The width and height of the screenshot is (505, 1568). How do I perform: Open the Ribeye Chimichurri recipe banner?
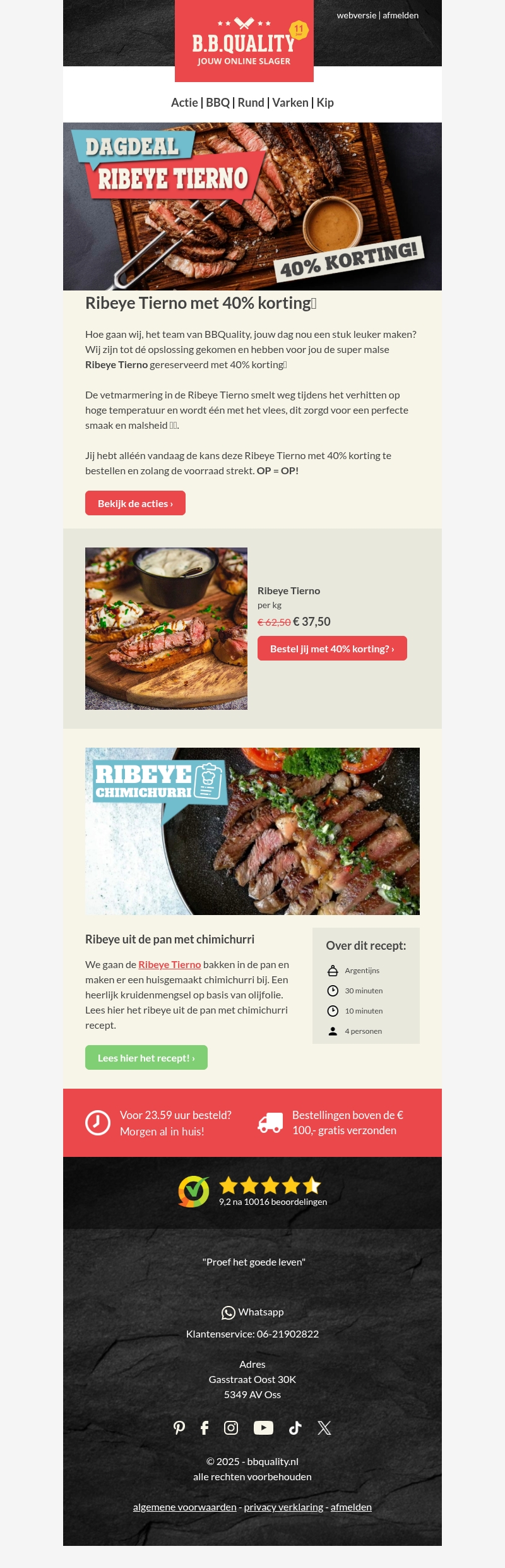pos(252,831)
